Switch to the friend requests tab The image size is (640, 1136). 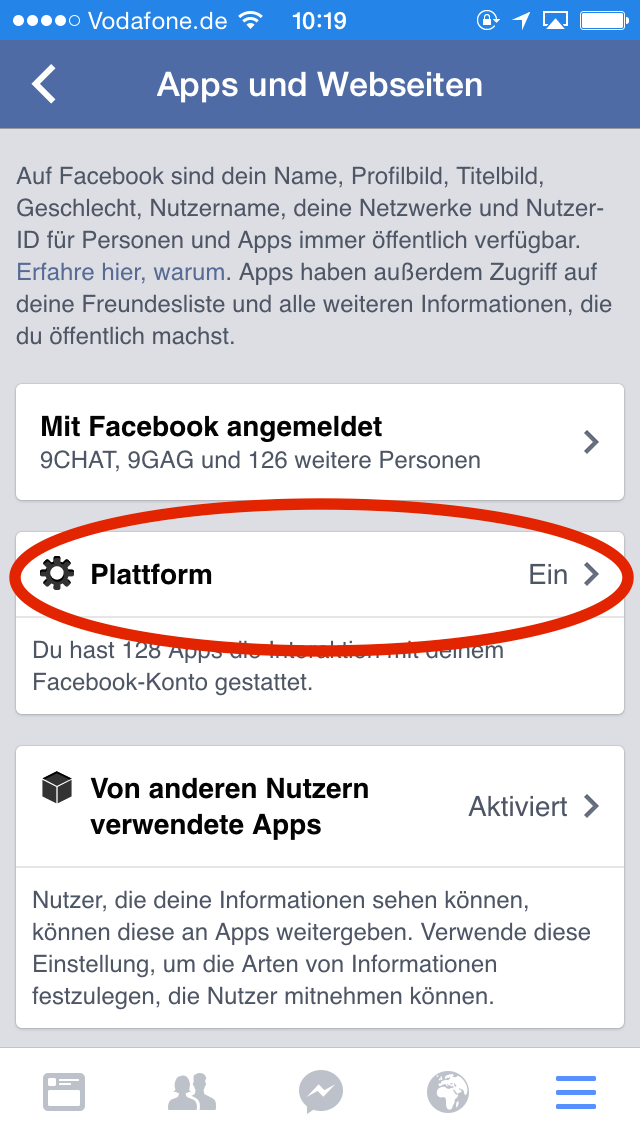click(192, 1092)
